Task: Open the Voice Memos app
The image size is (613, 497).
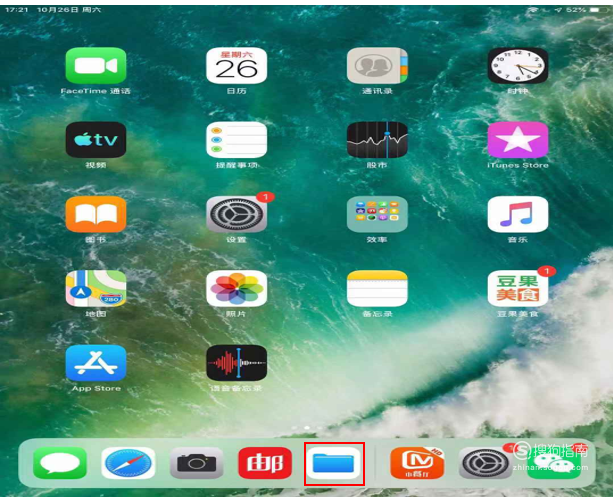Action: click(236, 363)
